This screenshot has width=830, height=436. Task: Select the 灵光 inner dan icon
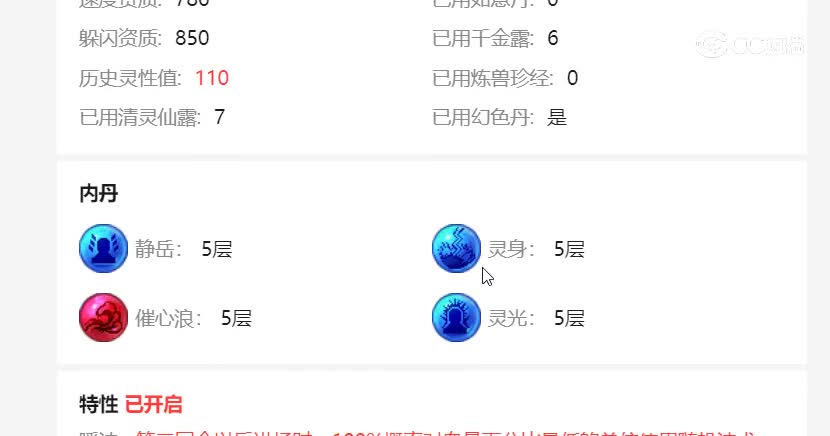pyautogui.click(x=456, y=318)
